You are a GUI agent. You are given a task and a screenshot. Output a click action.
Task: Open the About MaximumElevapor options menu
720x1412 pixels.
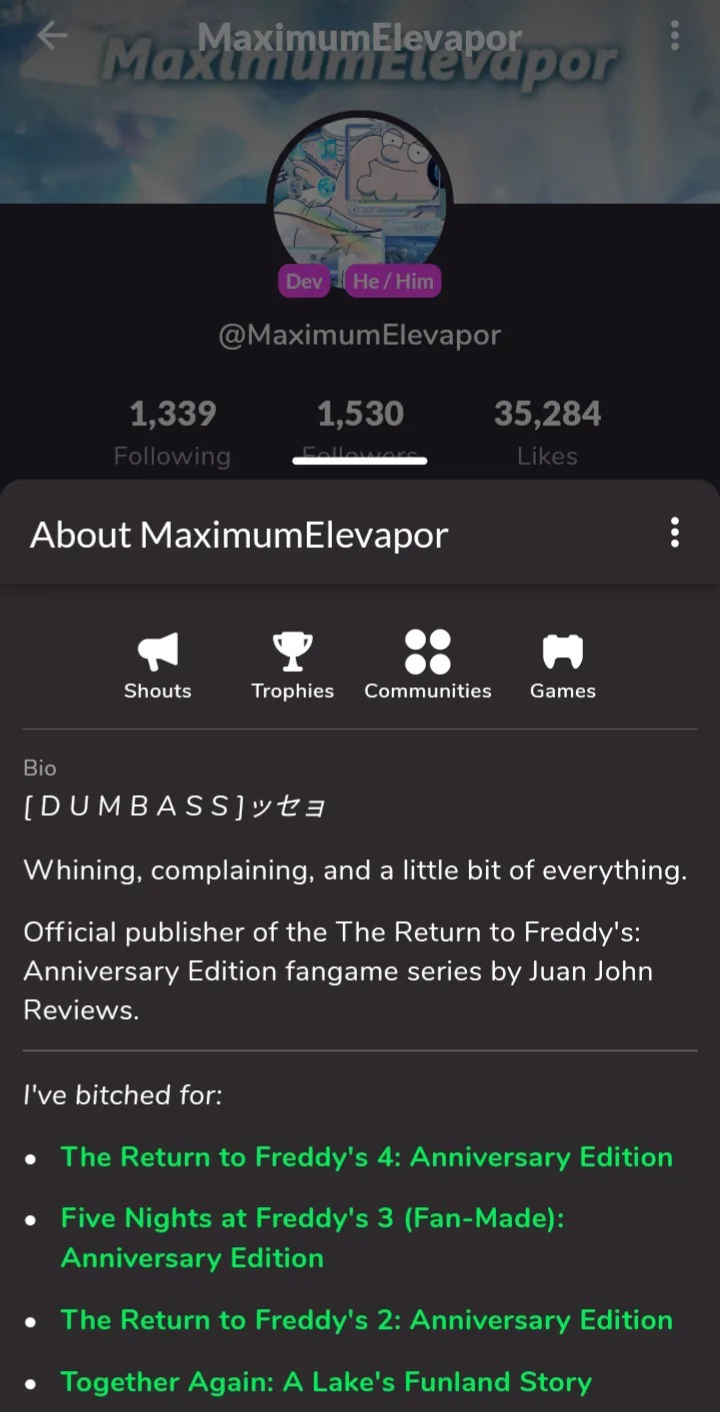tap(675, 533)
